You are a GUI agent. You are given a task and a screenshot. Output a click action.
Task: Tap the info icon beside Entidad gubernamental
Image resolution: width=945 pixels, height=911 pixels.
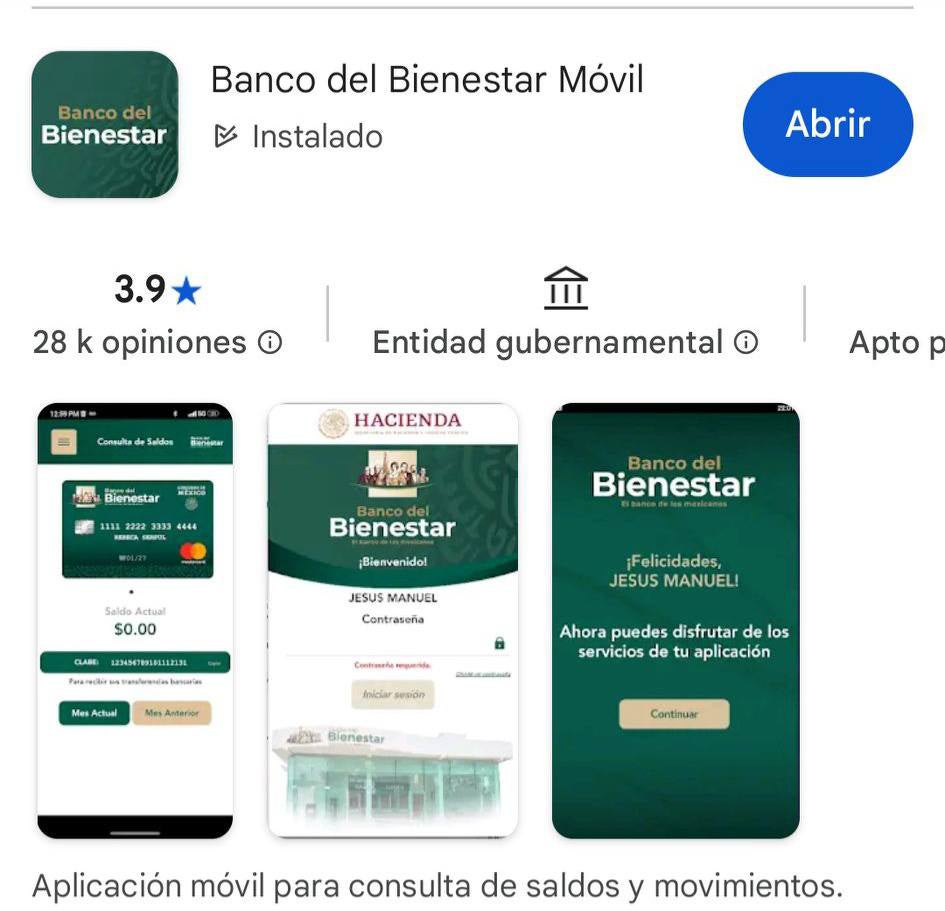coord(746,343)
